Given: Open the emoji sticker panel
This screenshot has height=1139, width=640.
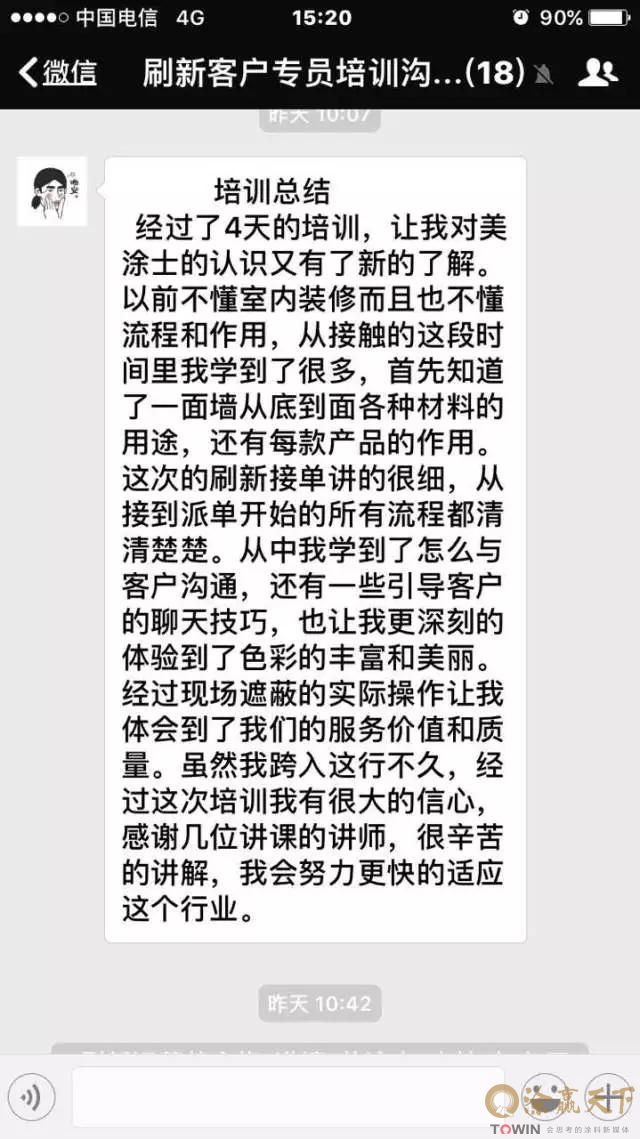Looking at the screenshot, I should coord(546,1098).
